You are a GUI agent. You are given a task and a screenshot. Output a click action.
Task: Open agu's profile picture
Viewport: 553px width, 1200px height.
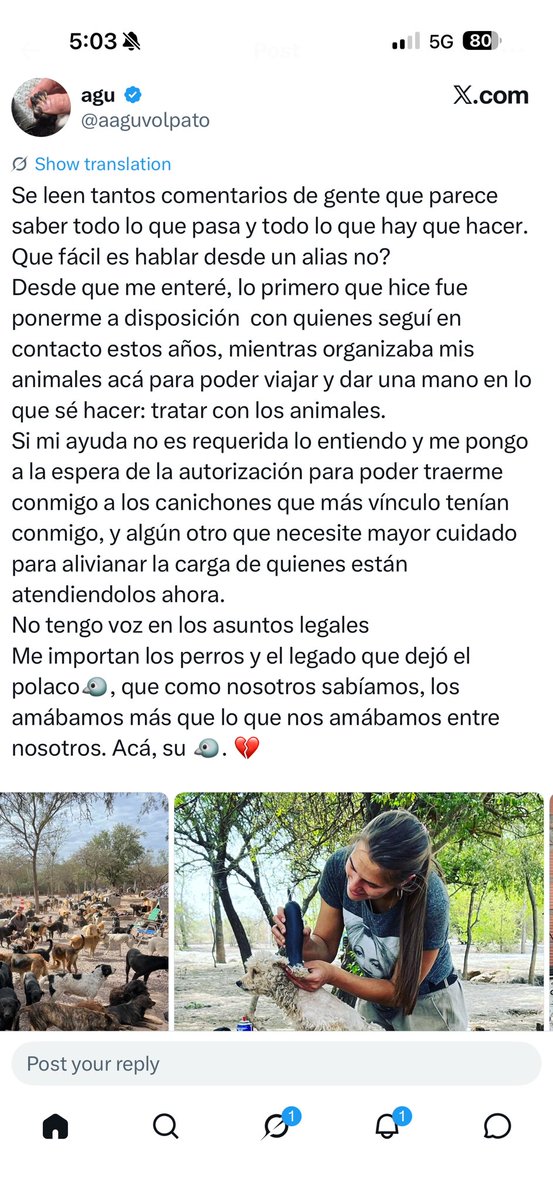coord(41,107)
